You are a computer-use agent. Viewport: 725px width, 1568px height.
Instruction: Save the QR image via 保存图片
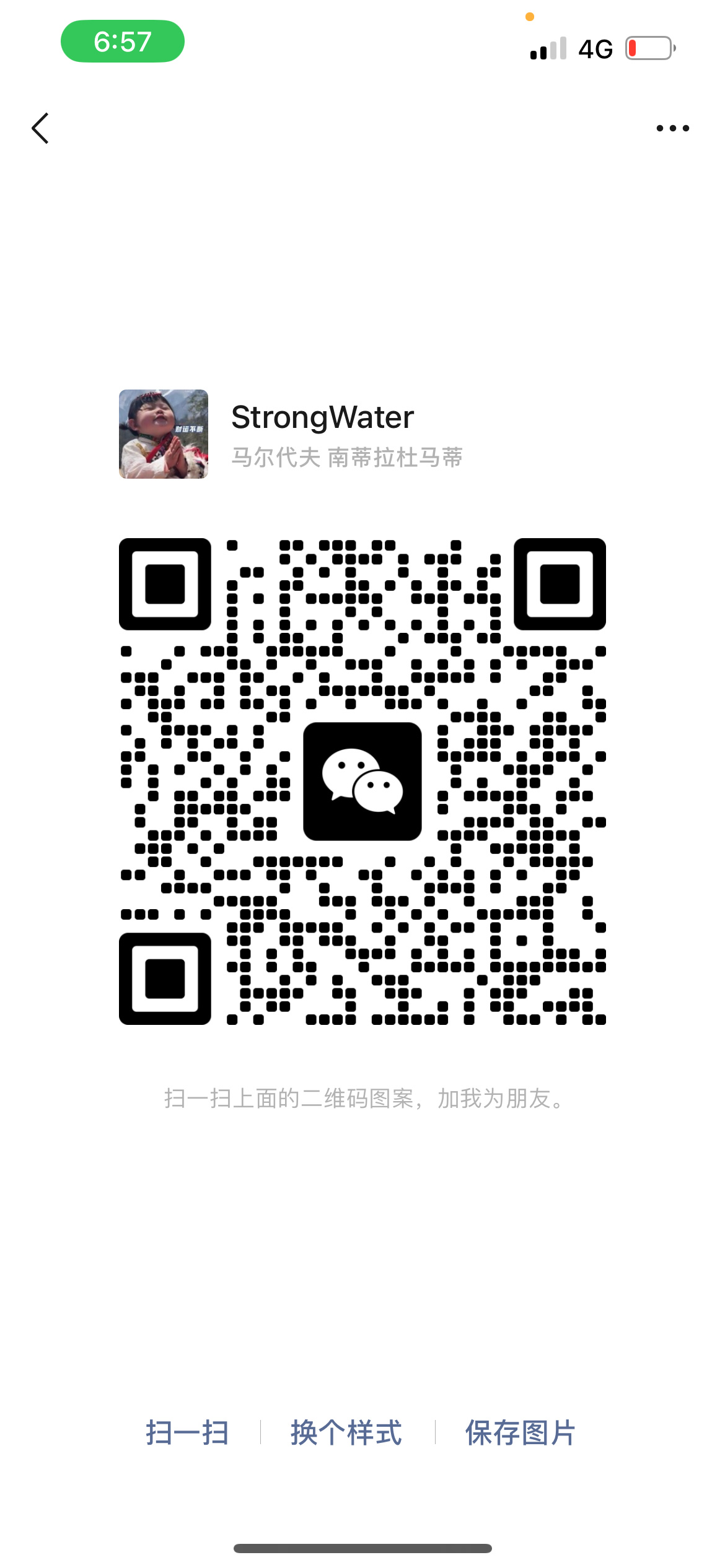point(521,1432)
